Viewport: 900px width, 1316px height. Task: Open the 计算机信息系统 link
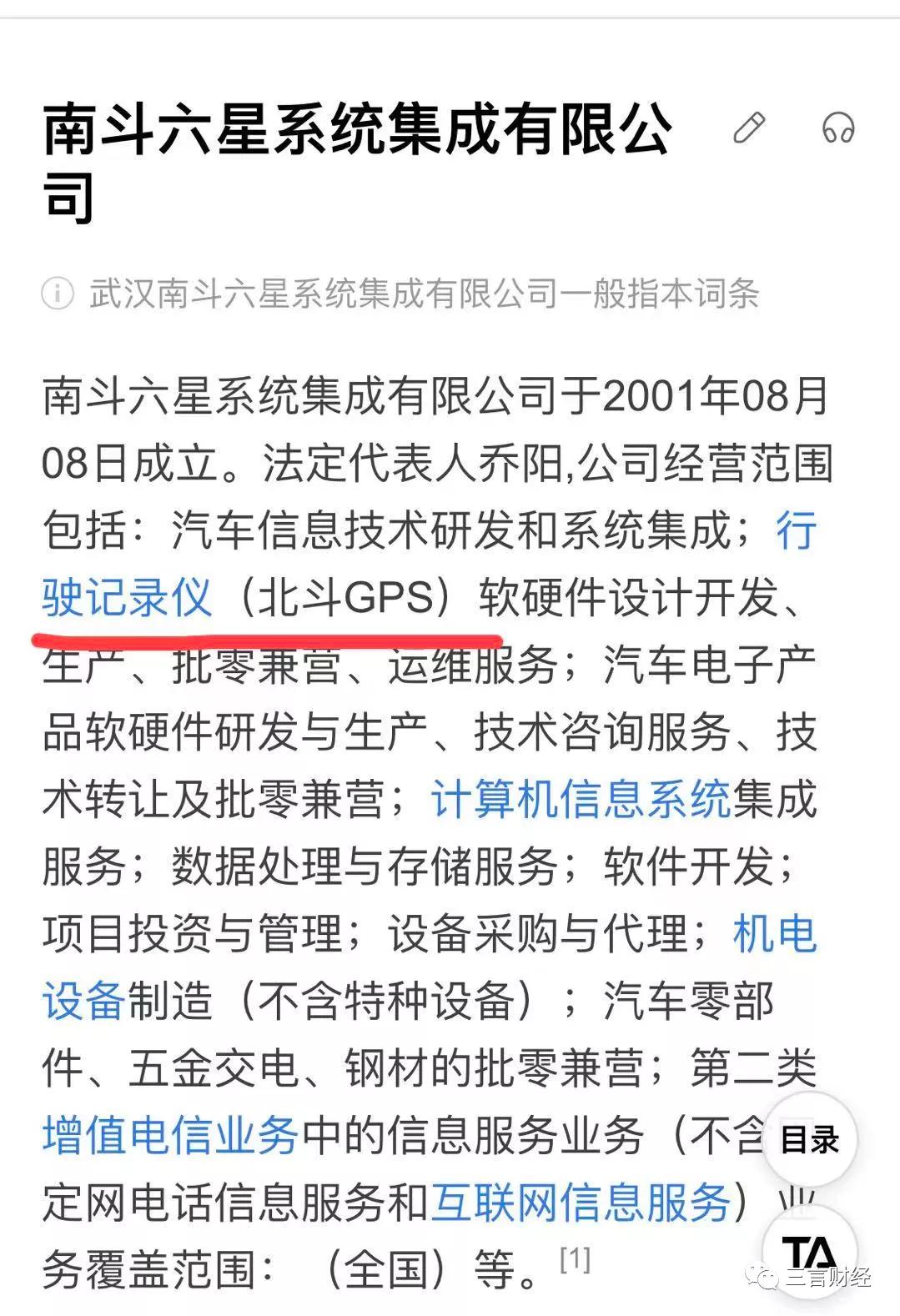(581, 799)
